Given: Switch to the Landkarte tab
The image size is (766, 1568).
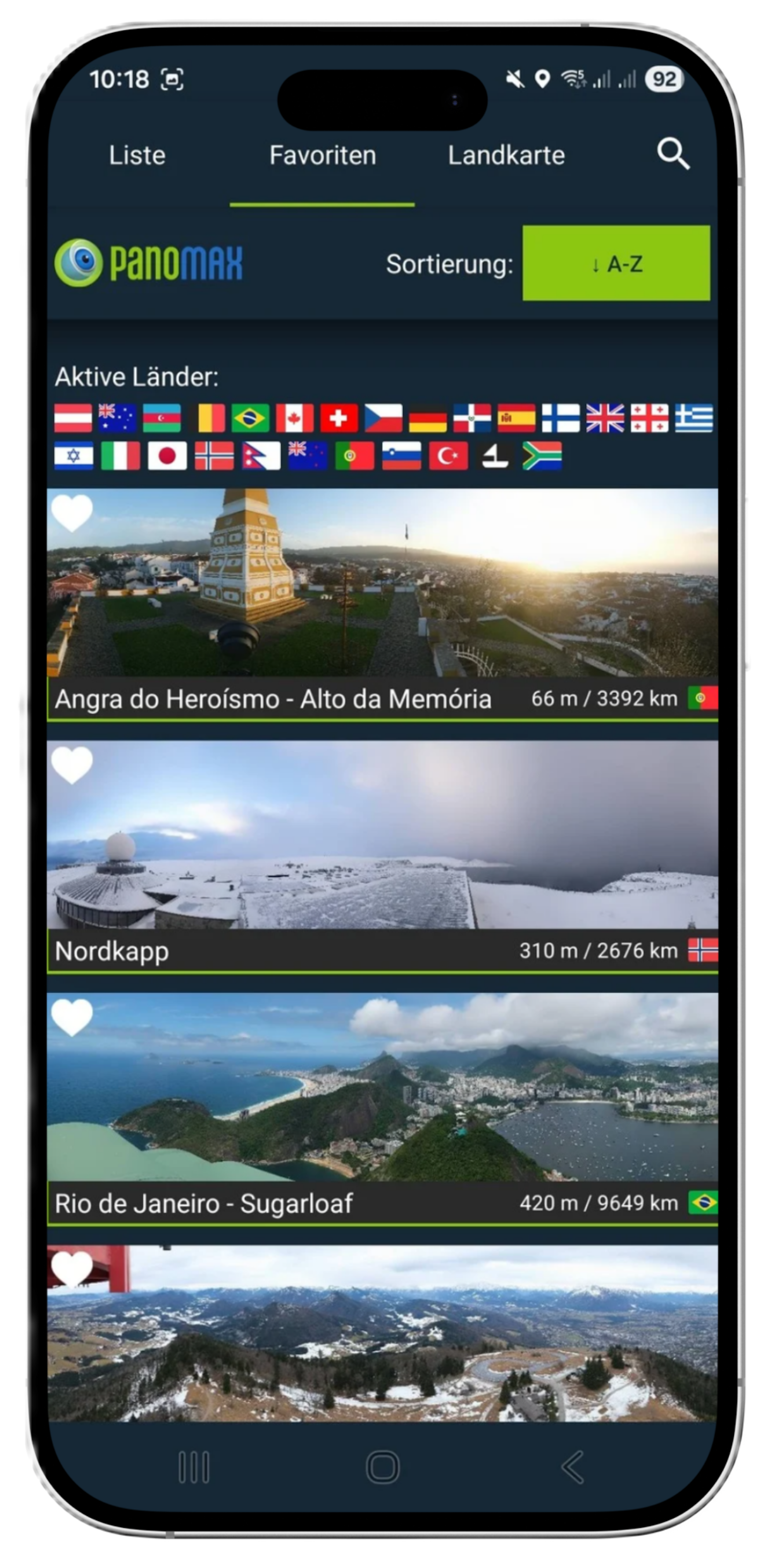Looking at the screenshot, I should [x=506, y=155].
